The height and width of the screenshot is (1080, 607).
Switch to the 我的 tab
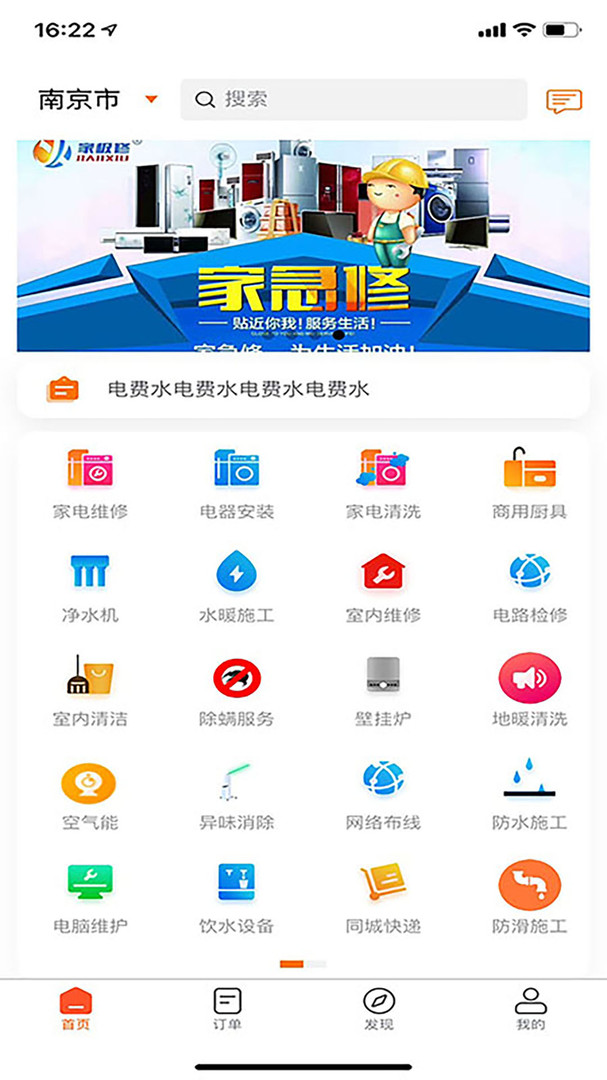point(530,1008)
